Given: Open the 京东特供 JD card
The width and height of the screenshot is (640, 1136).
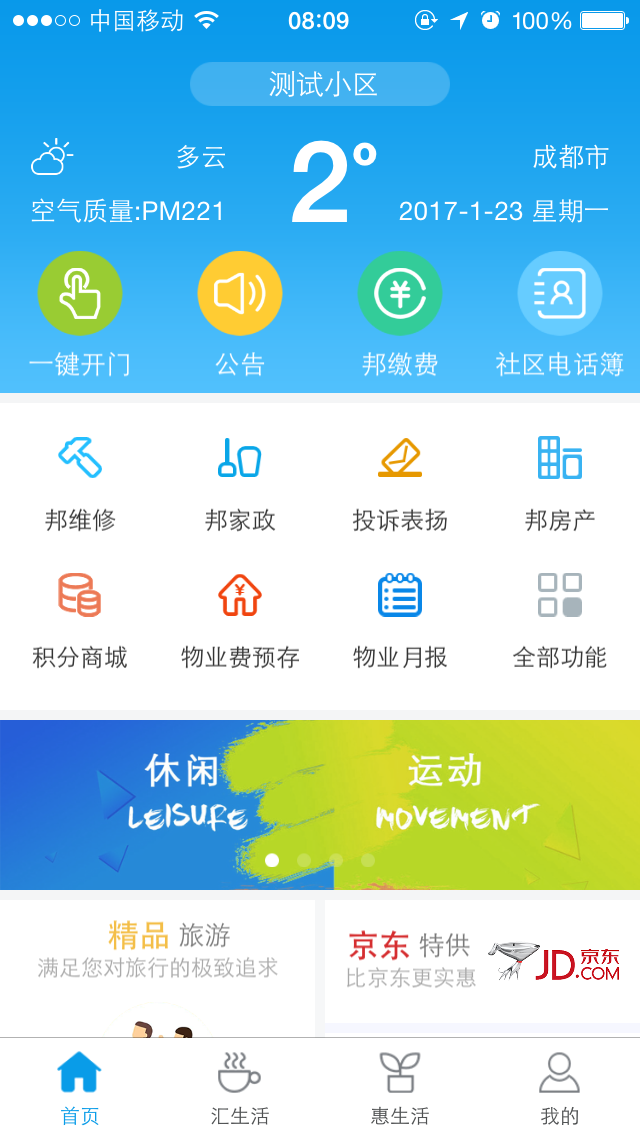Looking at the screenshot, I should [482, 961].
